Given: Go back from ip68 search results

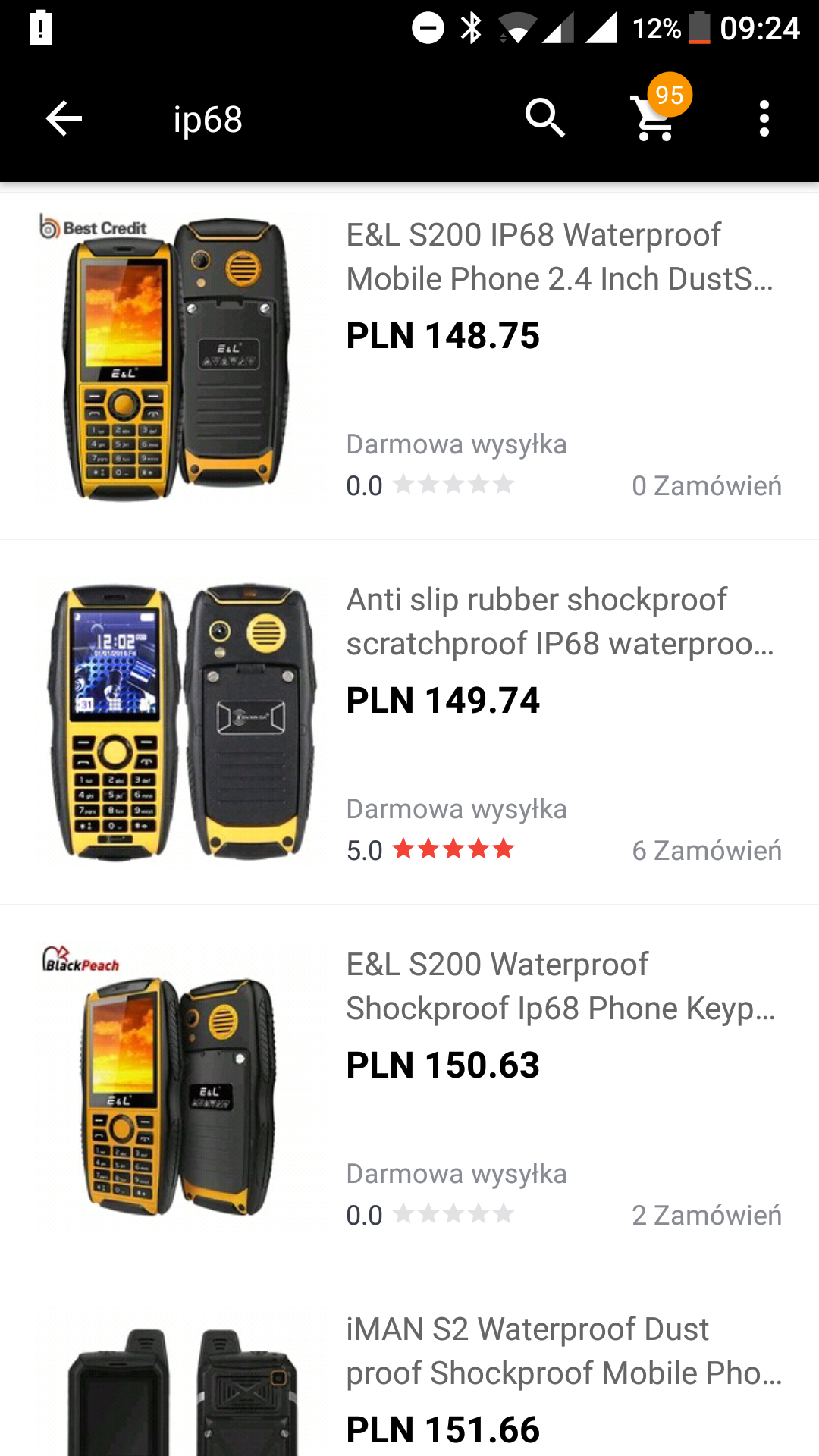Looking at the screenshot, I should [x=64, y=119].
